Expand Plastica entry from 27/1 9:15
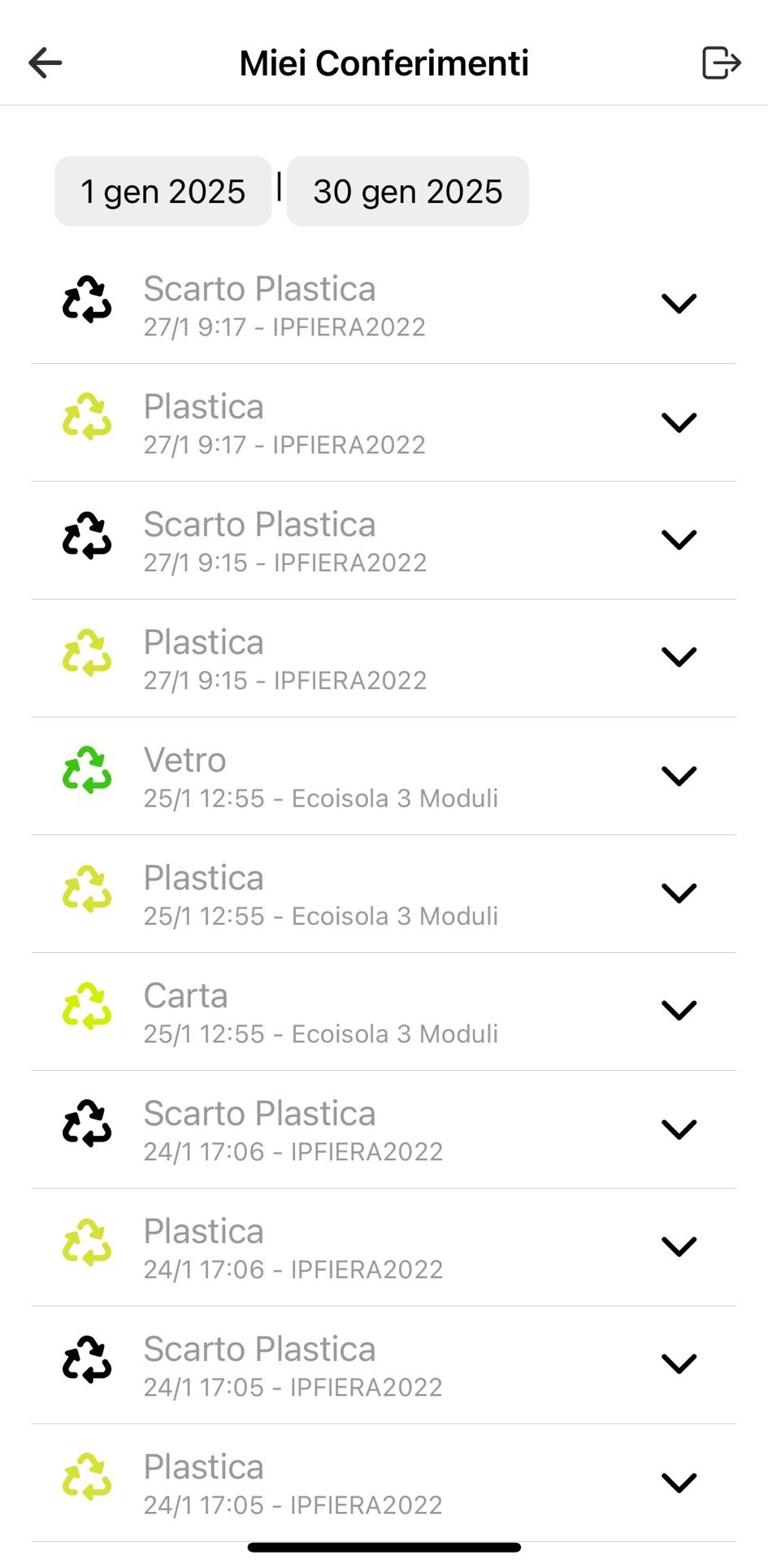Image resolution: width=768 pixels, height=1568 pixels. tap(679, 657)
